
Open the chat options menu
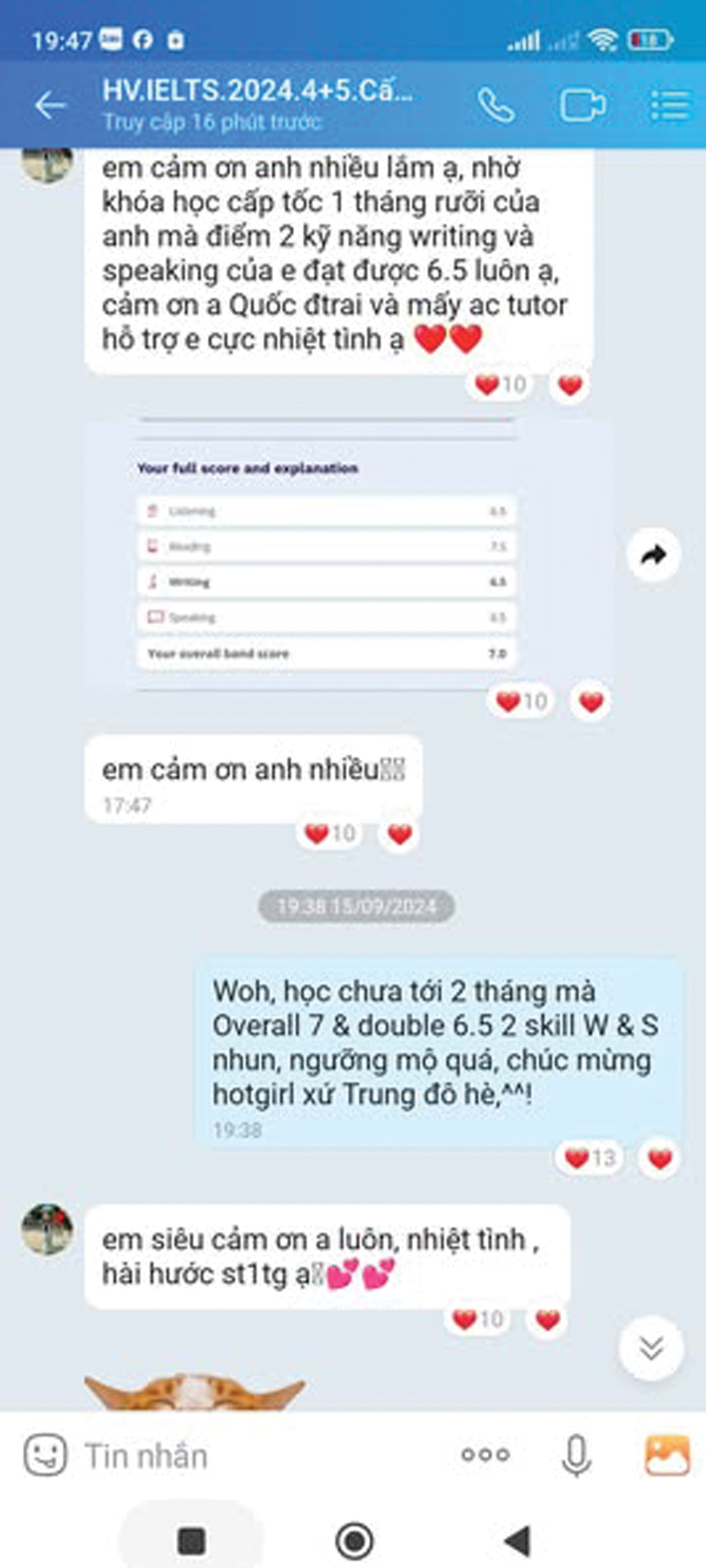coord(670,105)
